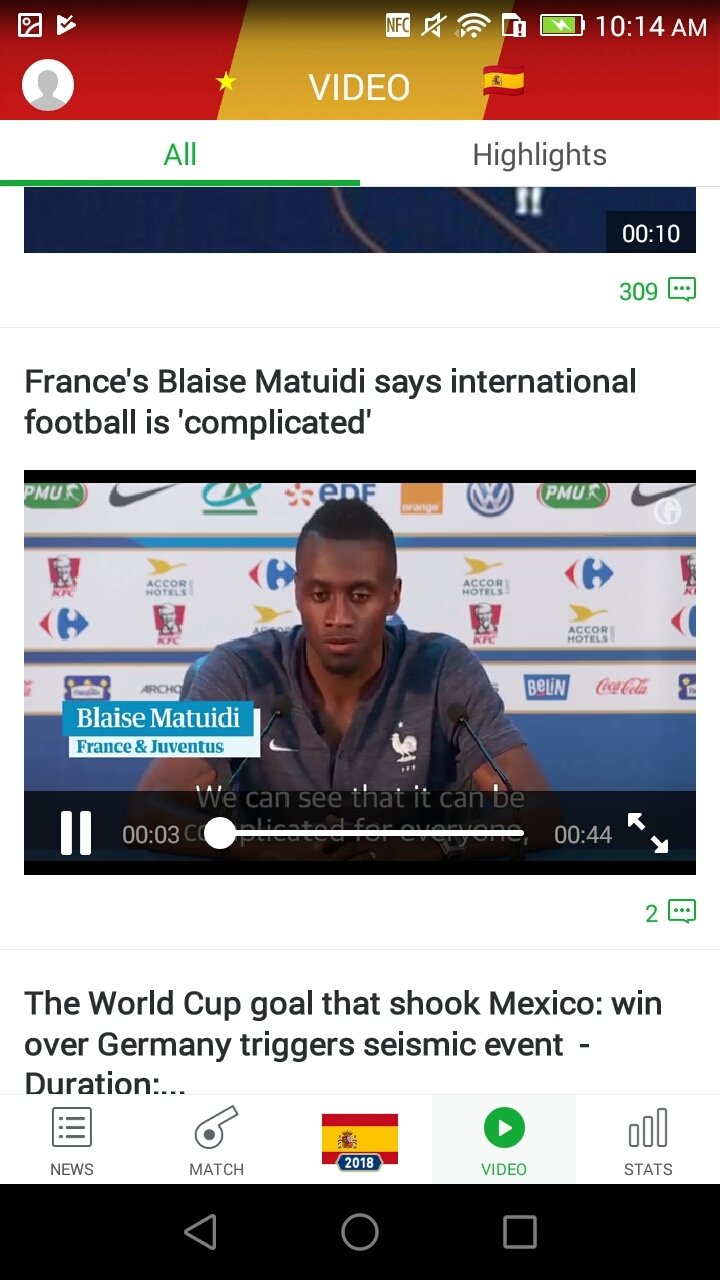The height and width of the screenshot is (1280, 720).
Task: Tap the yellow star icon
Action: [227, 81]
